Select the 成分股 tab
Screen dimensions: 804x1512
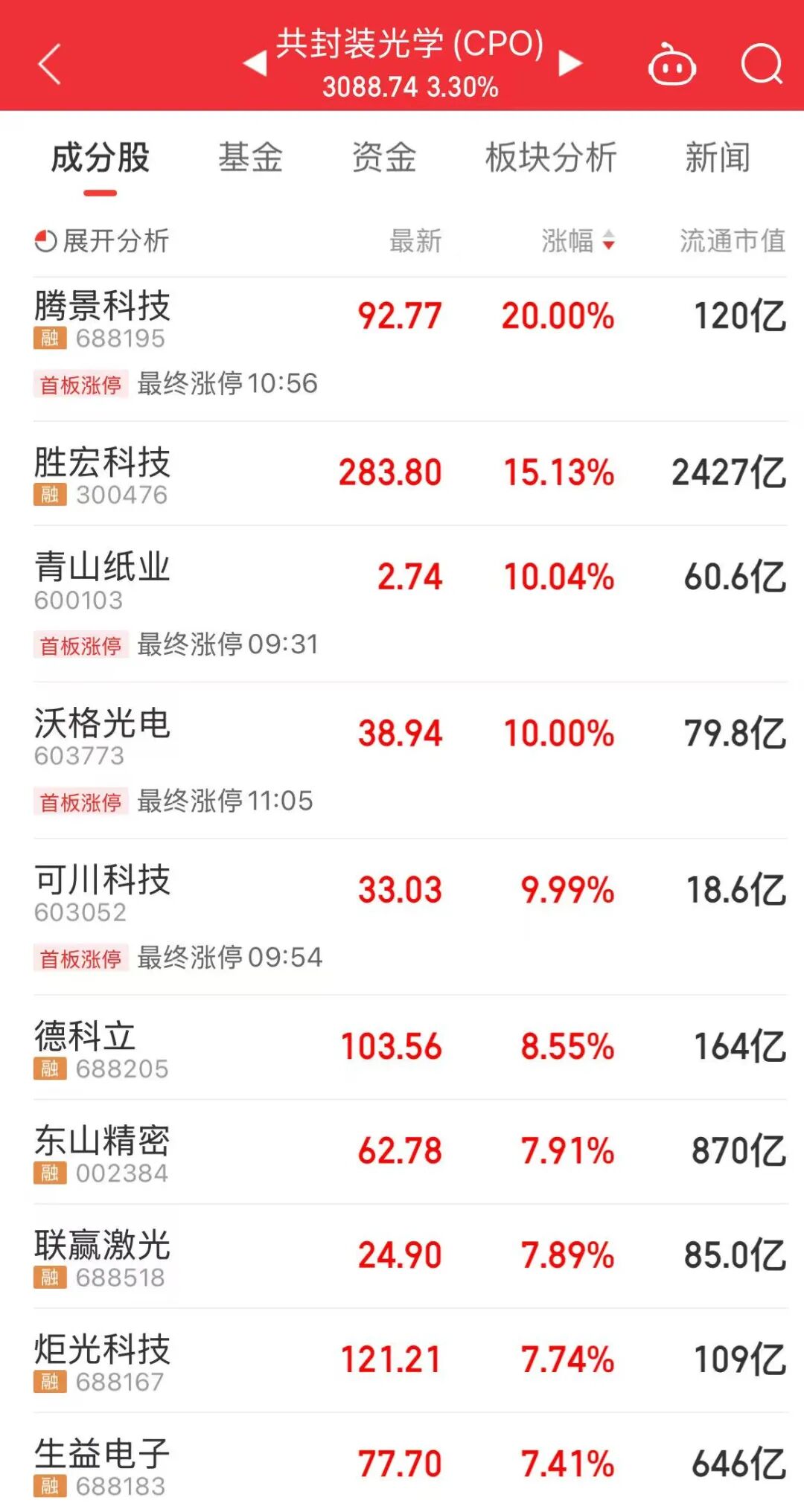tap(100, 158)
